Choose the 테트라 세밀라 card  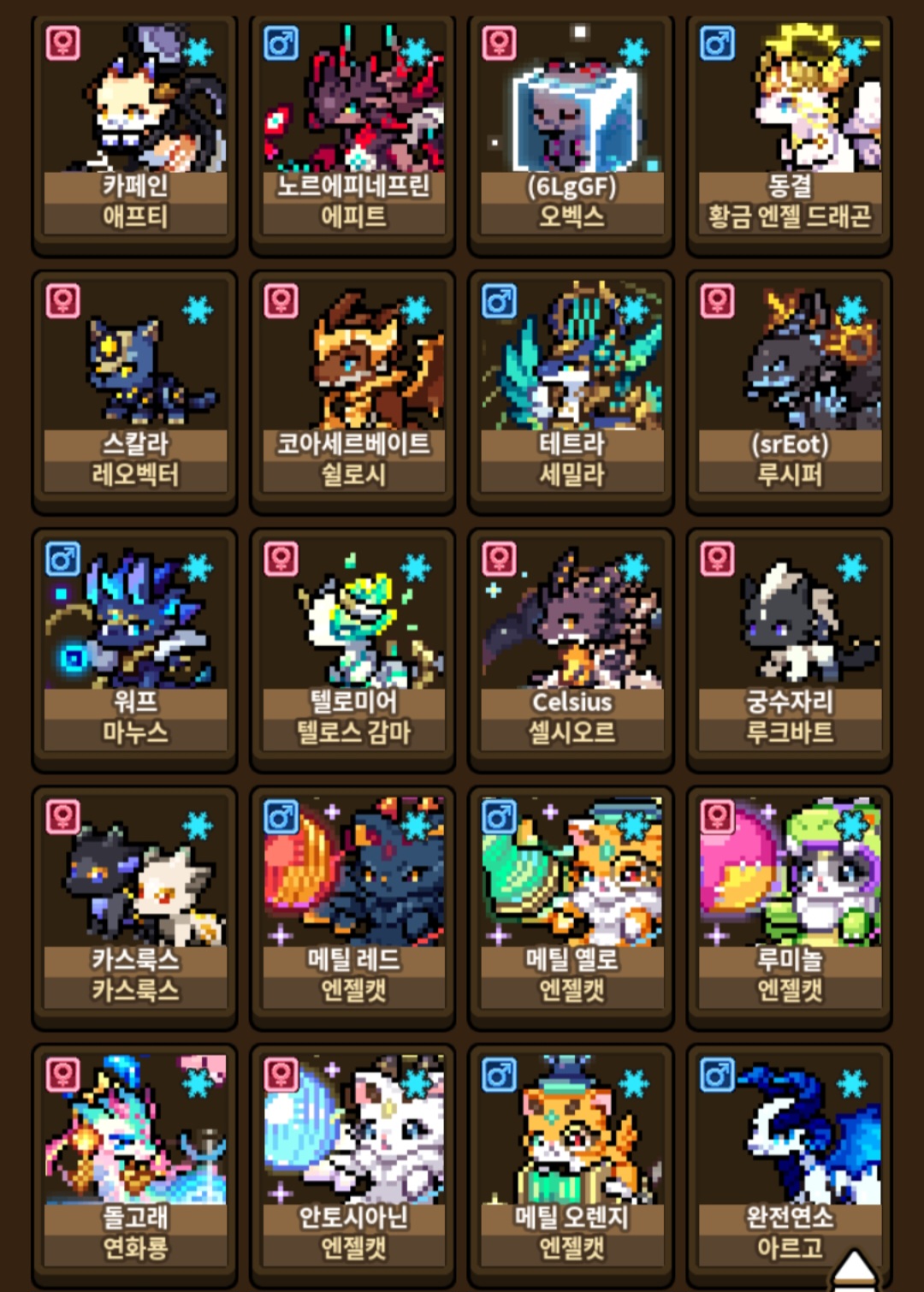(571, 392)
